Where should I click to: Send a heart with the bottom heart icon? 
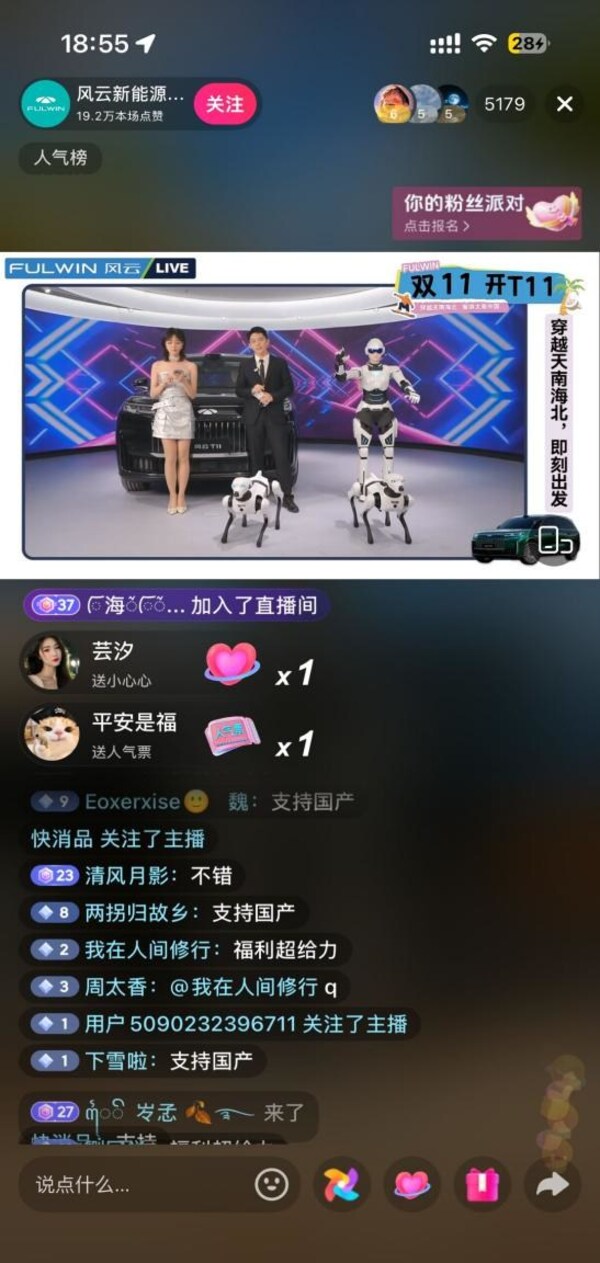click(411, 1185)
